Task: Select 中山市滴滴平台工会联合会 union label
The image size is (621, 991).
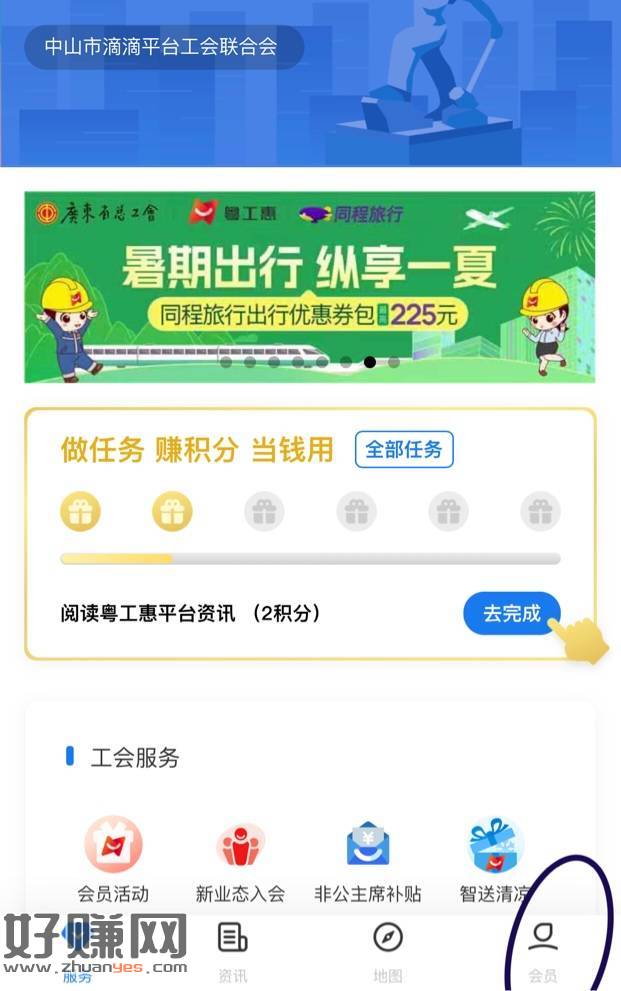Action: click(x=162, y=47)
